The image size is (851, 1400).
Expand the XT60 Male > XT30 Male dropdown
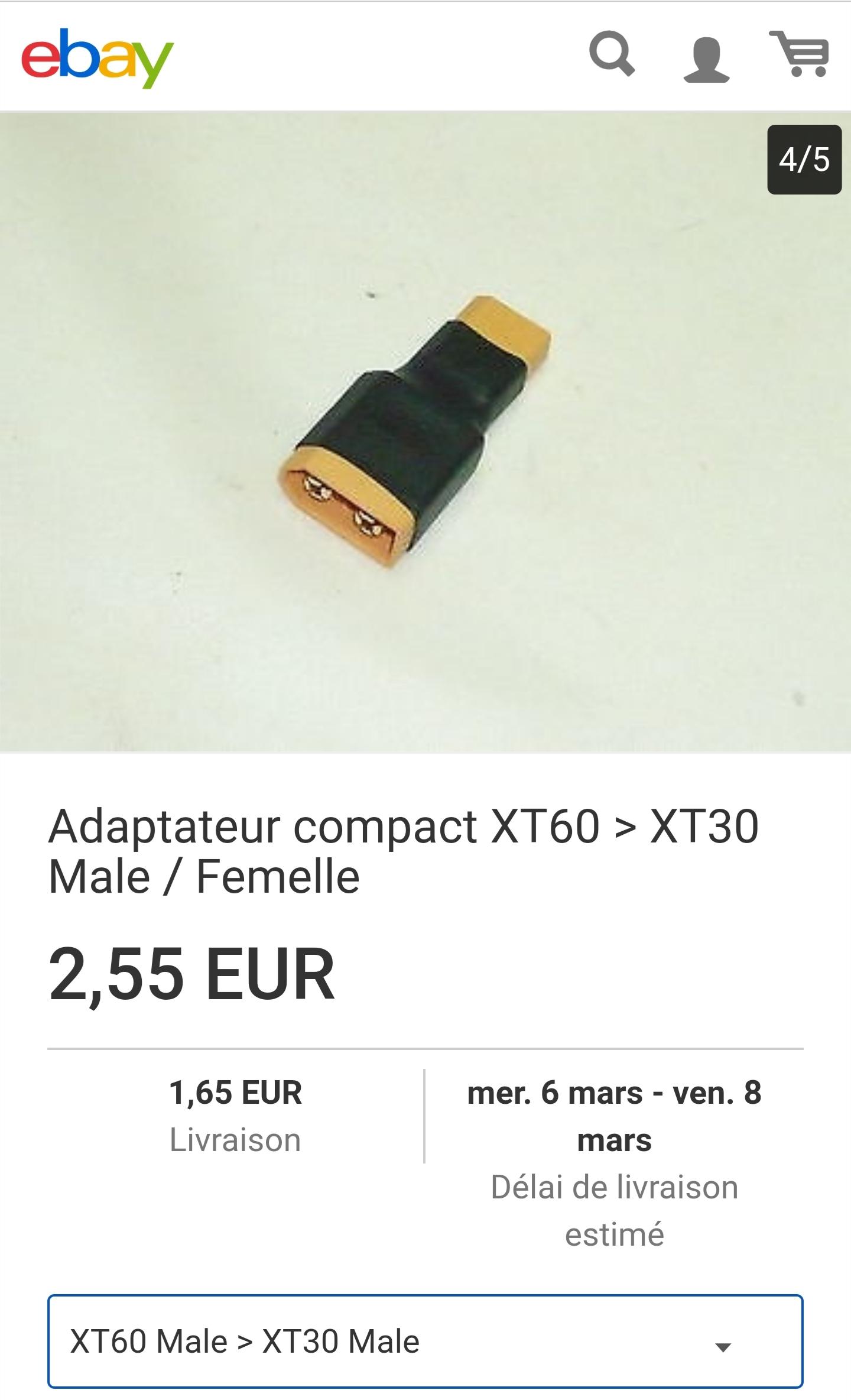tap(425, 1341)
